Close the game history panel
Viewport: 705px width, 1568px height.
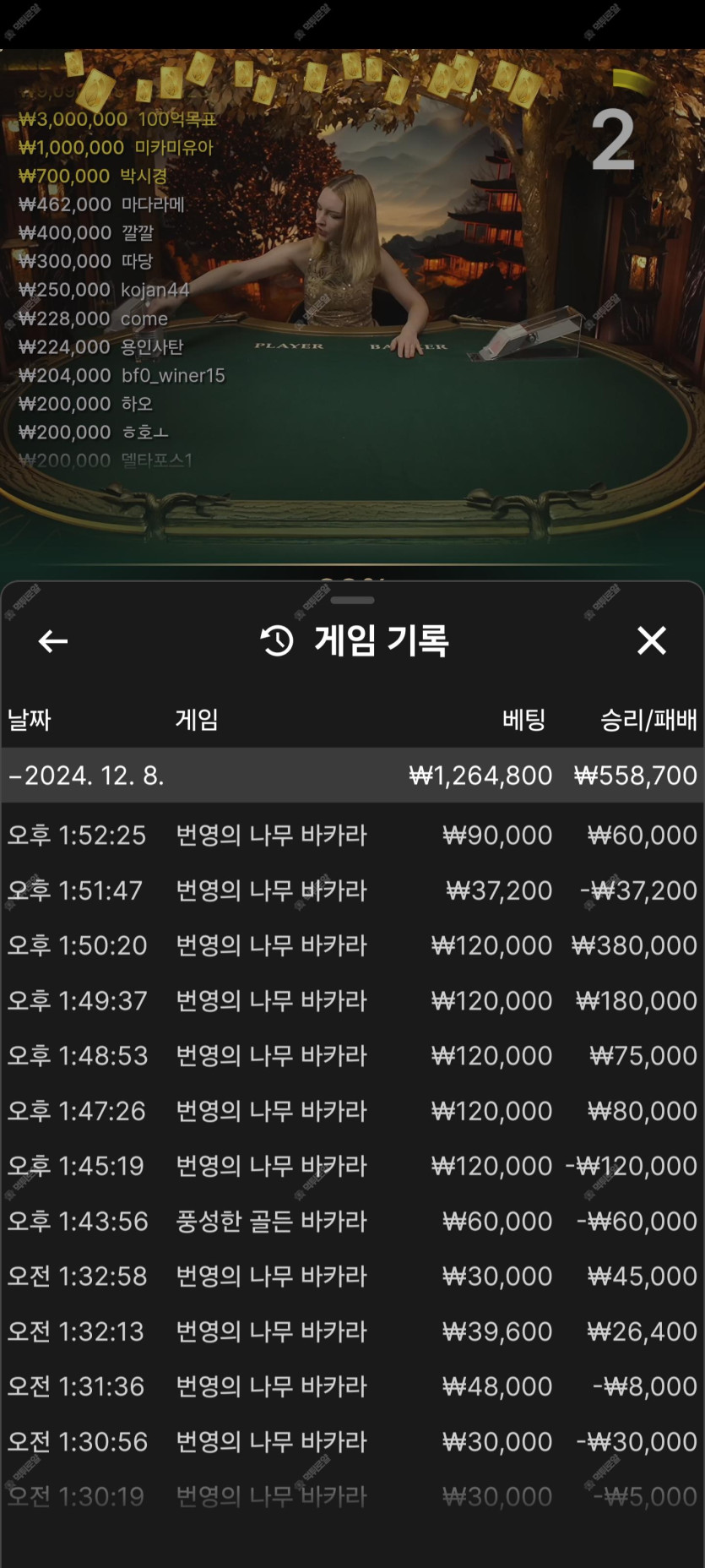pyautogui.click(x=651, y=640)
